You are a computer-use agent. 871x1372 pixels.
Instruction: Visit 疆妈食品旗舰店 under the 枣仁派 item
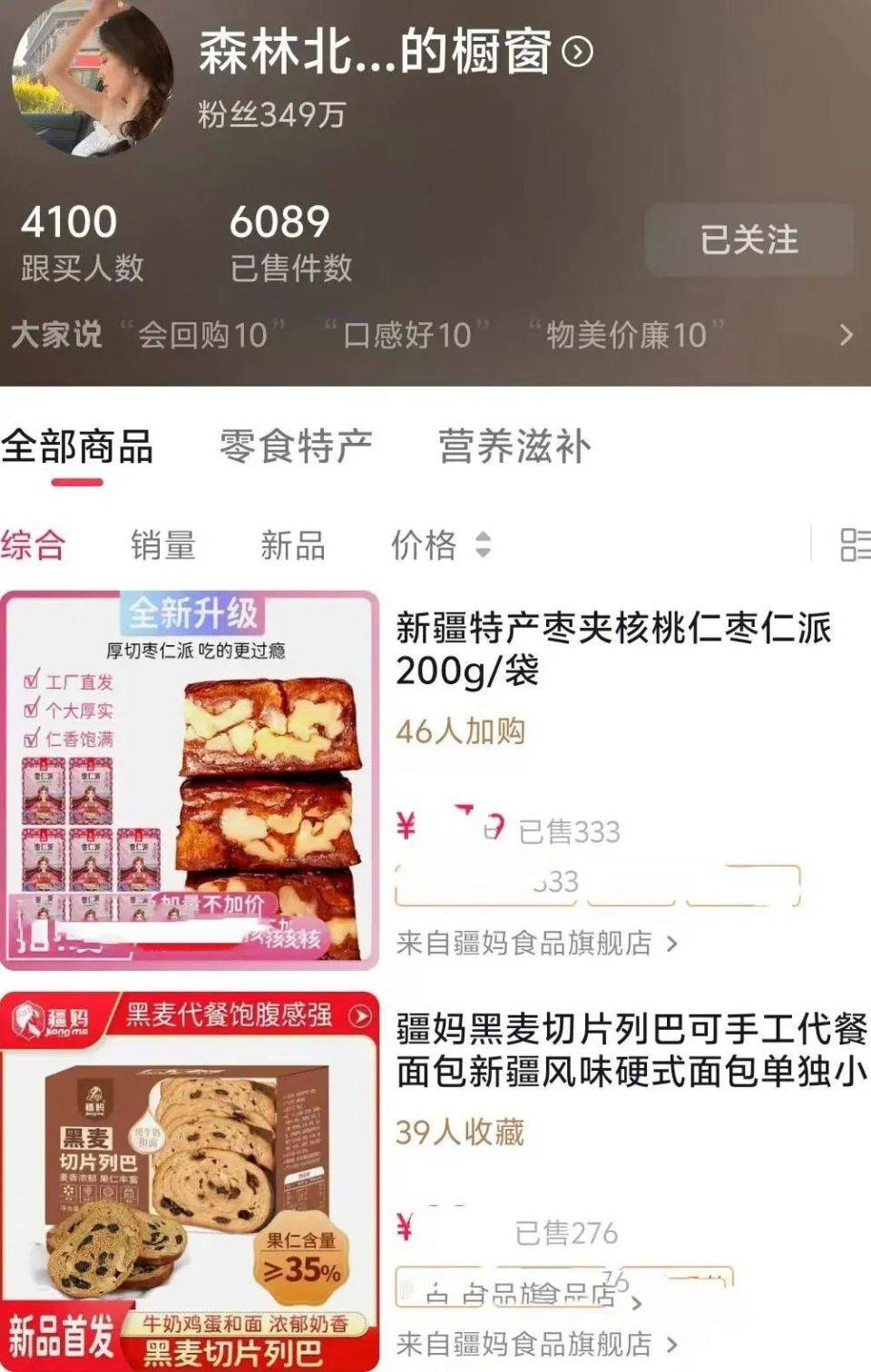point(535,944)
